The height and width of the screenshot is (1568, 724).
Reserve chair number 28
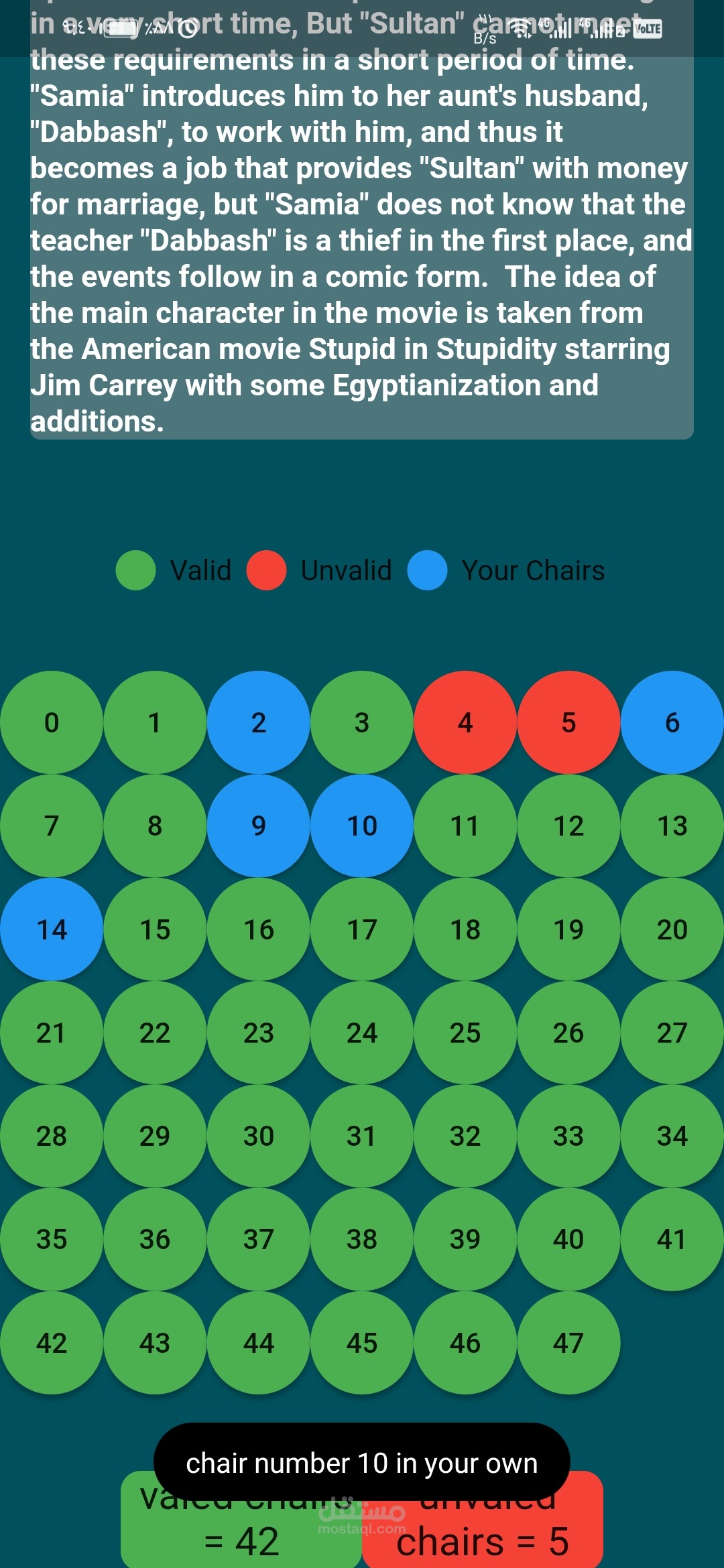click(52, 1136)
